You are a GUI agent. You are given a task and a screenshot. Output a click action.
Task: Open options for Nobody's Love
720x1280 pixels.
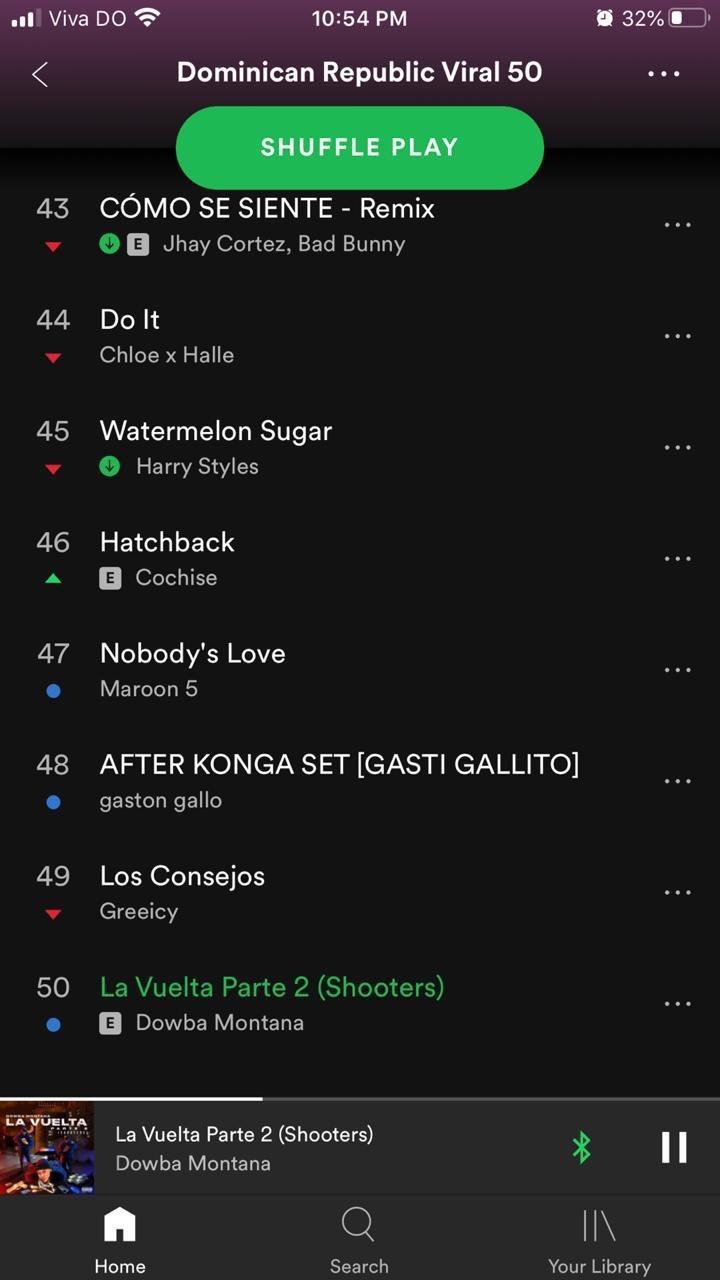pyautogui.click(x=677, y=670)
